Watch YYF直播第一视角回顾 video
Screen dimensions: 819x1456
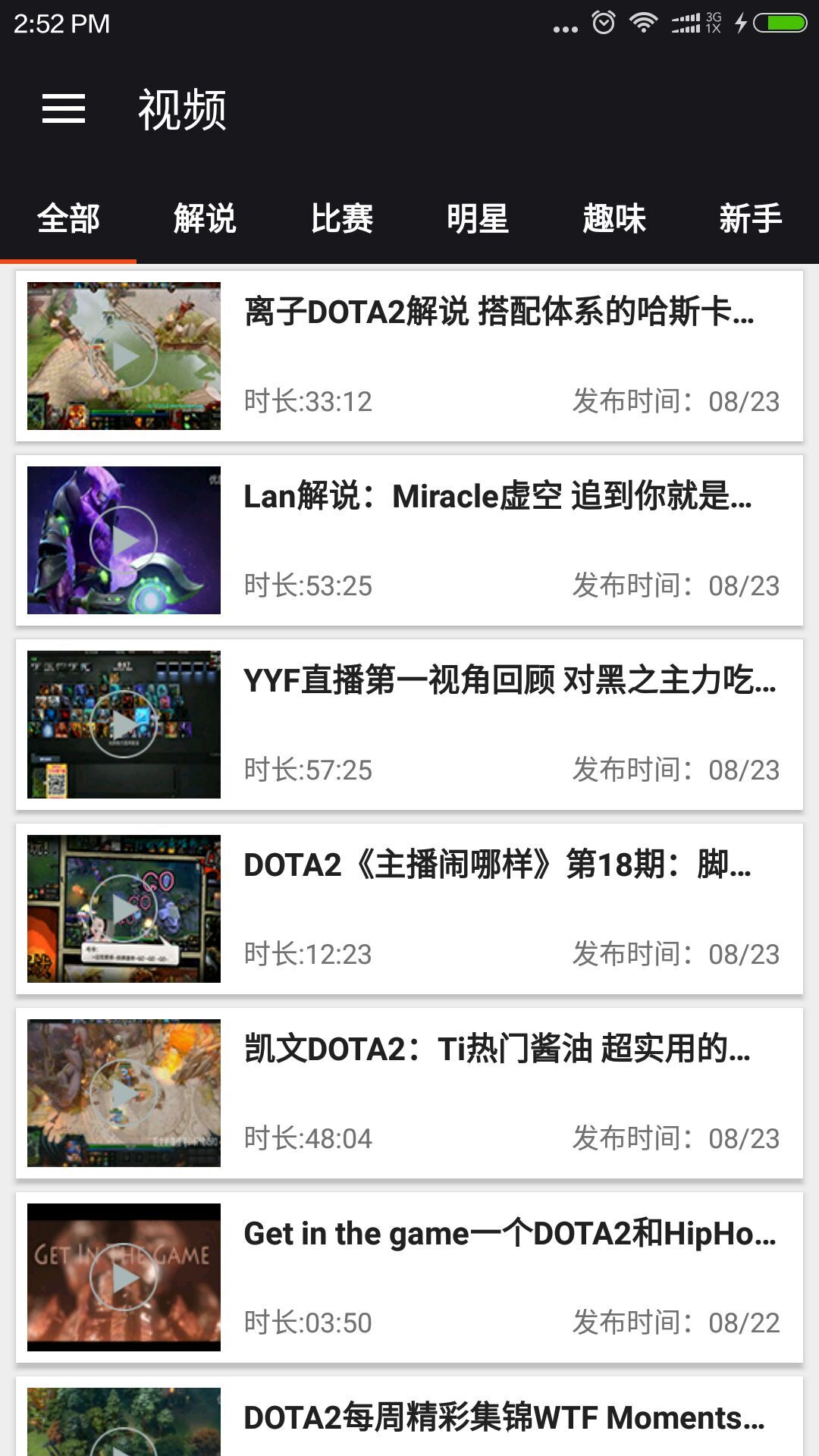tap(409, 724)
